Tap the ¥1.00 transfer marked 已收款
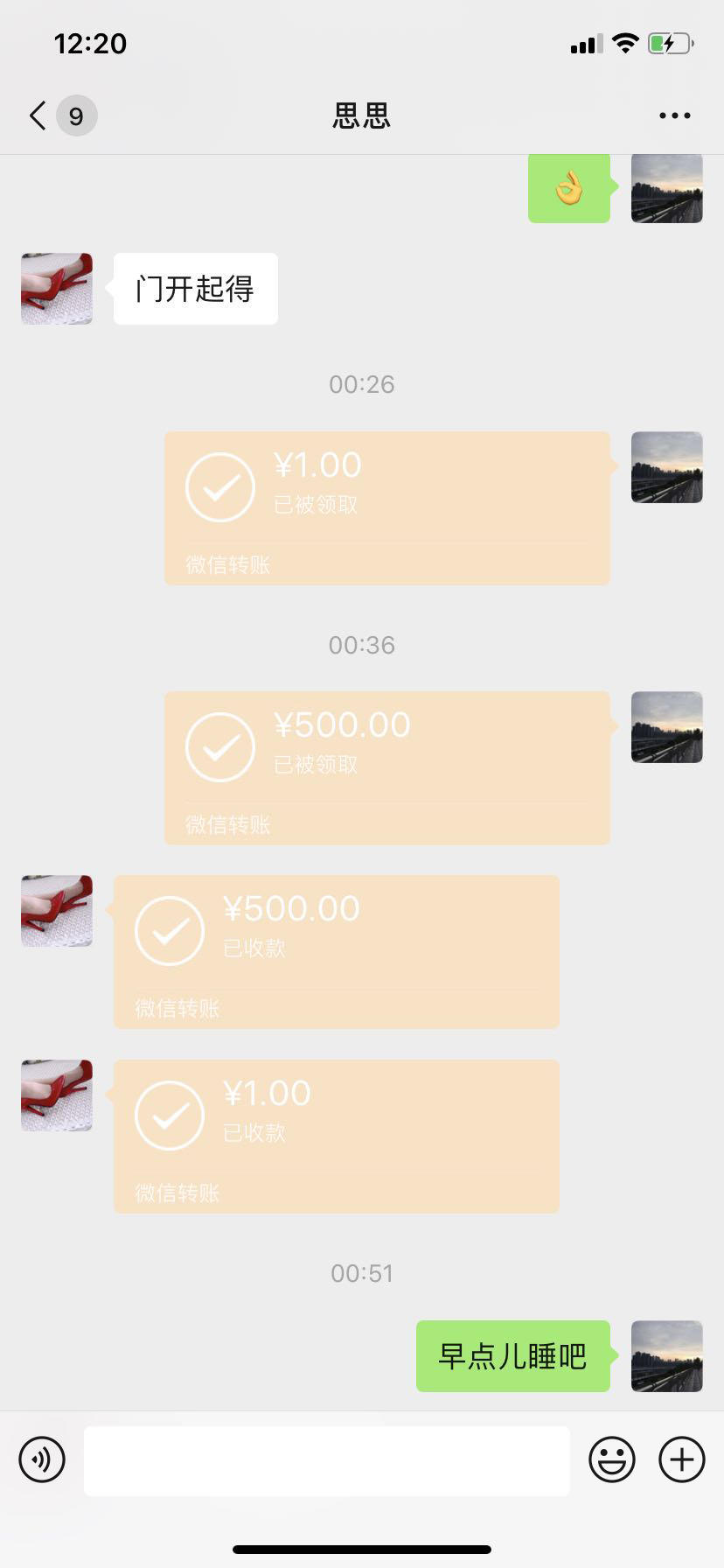 (x=336, y=1135)
